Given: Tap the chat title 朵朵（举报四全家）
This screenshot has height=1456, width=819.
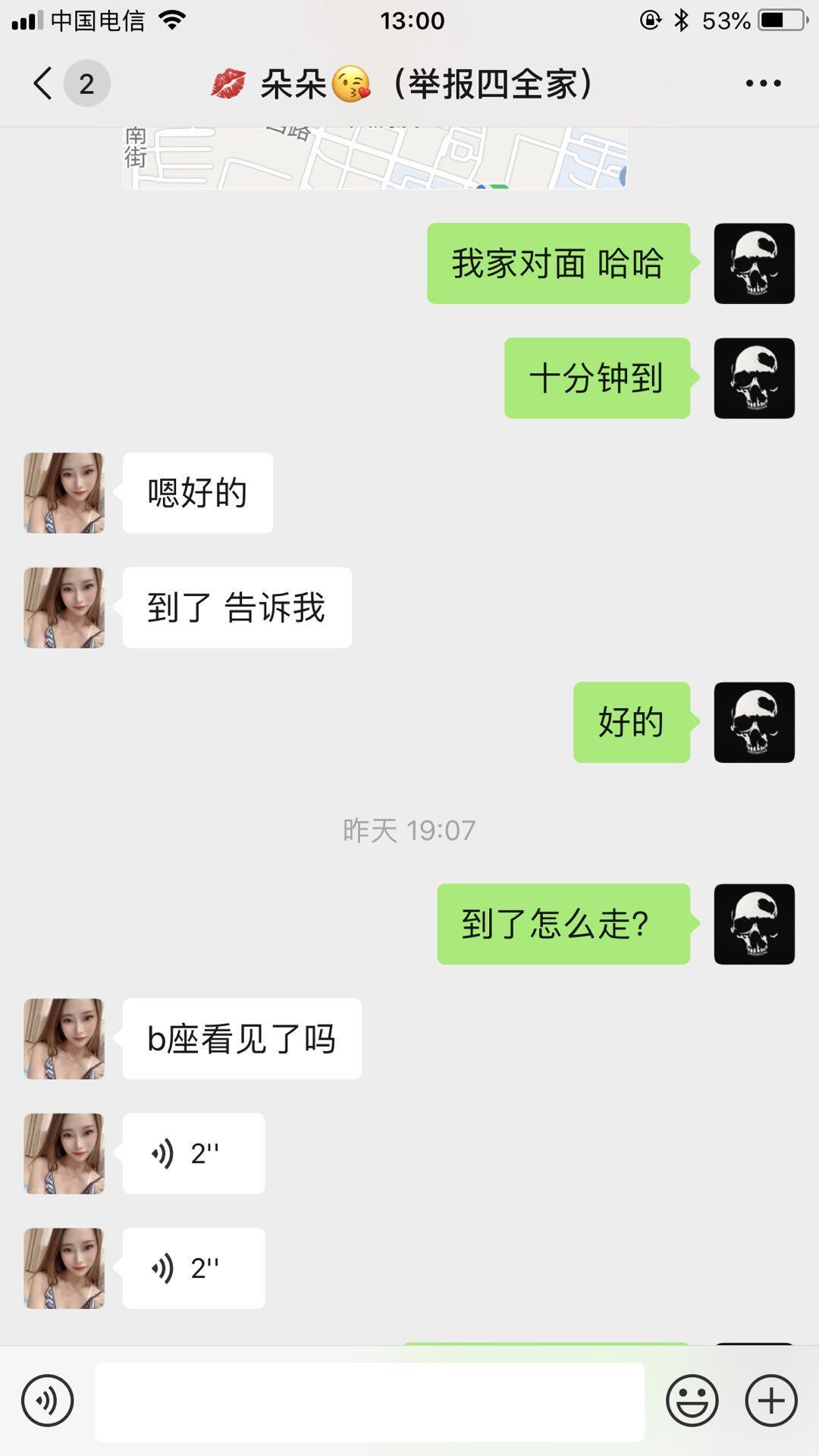Looking at the screenshot, I should point(402,83).
